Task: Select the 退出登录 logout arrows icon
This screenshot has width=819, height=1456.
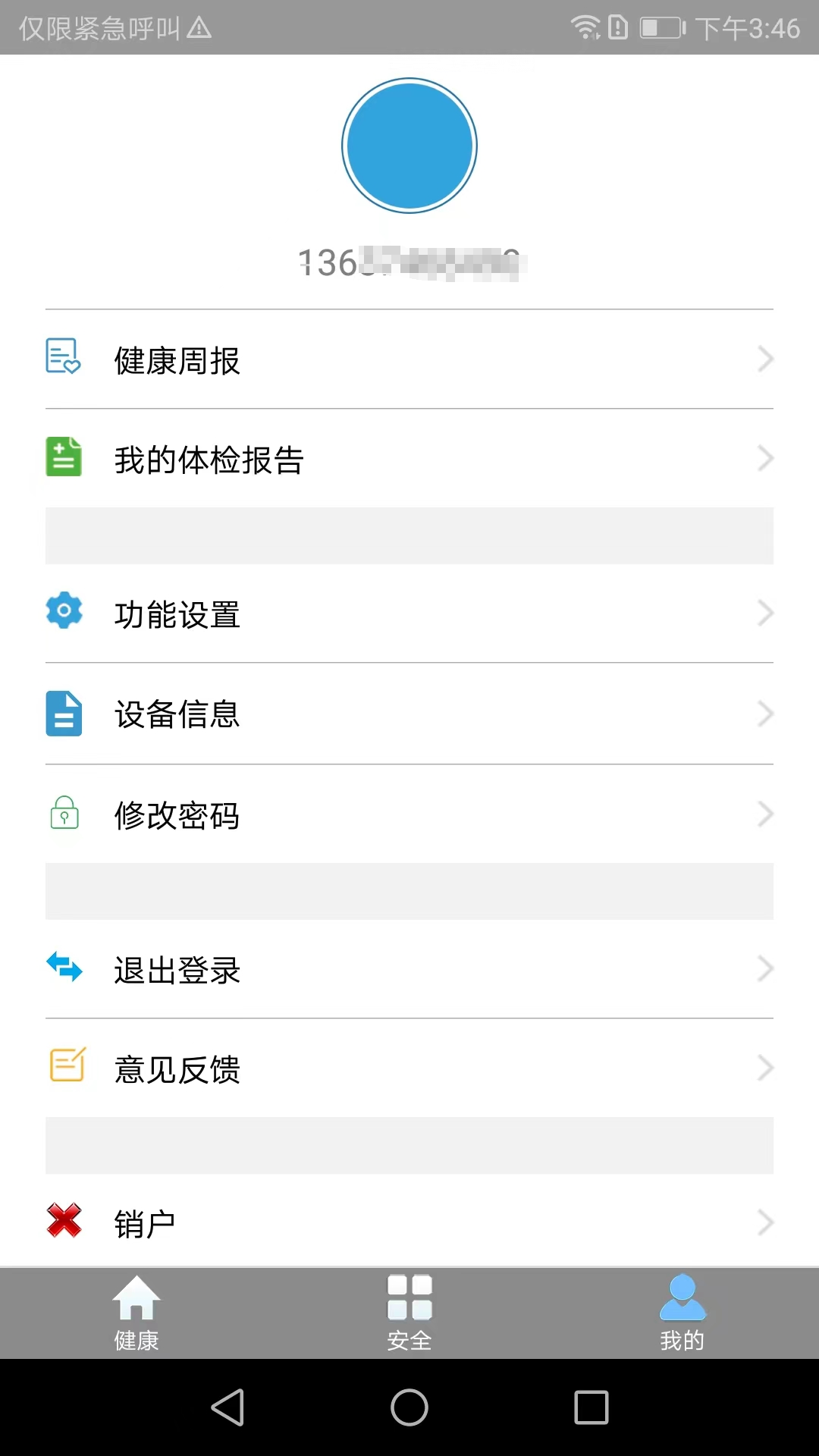Action: pos(64,967)
